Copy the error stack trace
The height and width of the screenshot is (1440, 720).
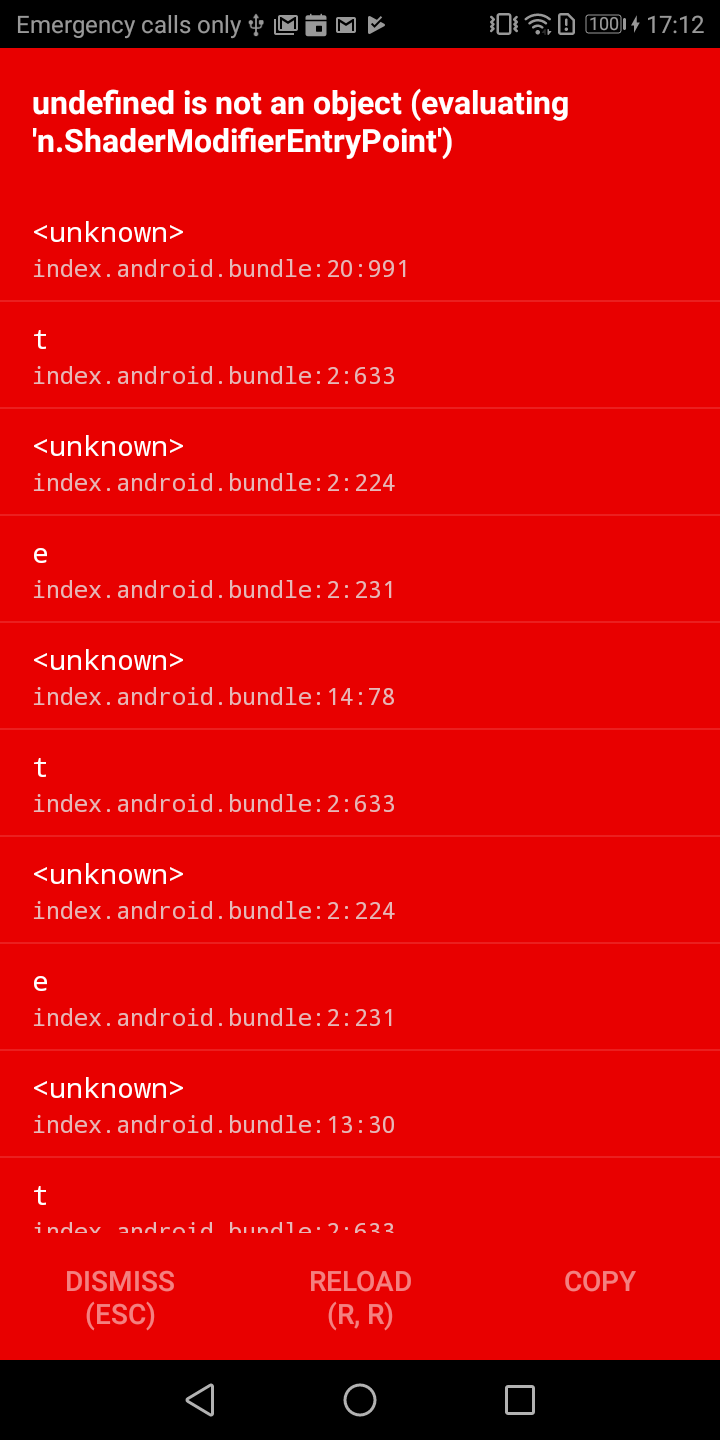(599, 1282)
